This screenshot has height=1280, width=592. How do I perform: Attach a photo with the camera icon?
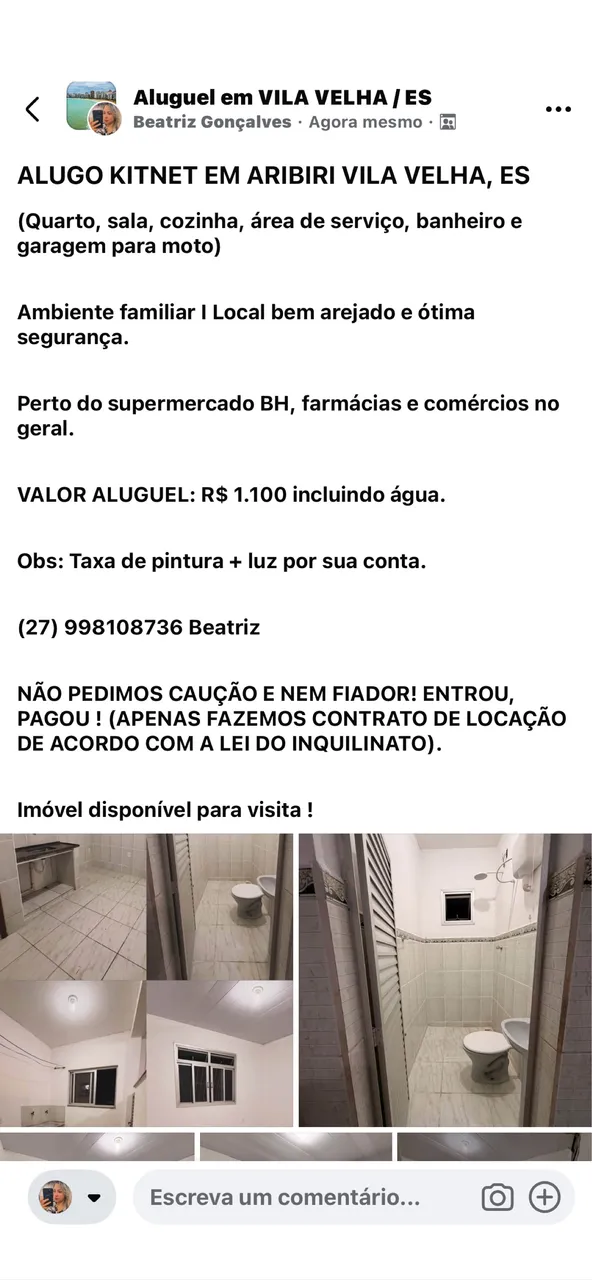[497, 1197]
